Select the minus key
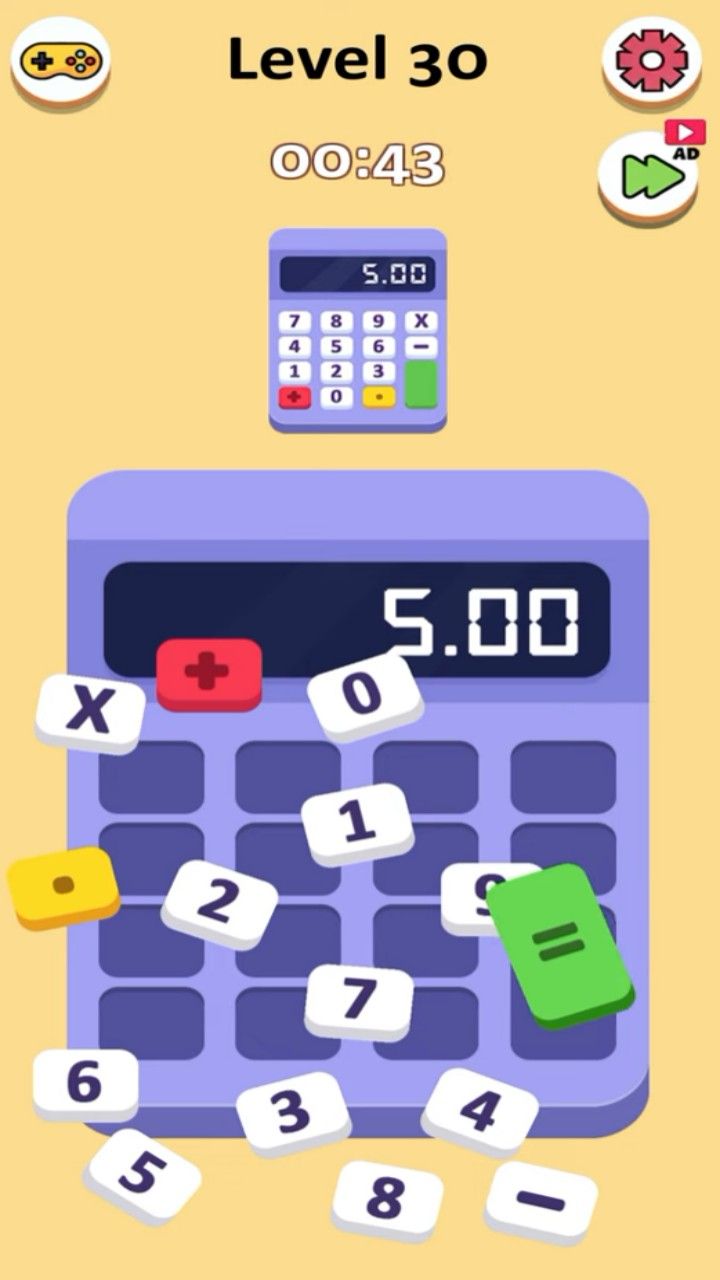Viewport: 720px width, 1280px height. tap(541, 1199)
